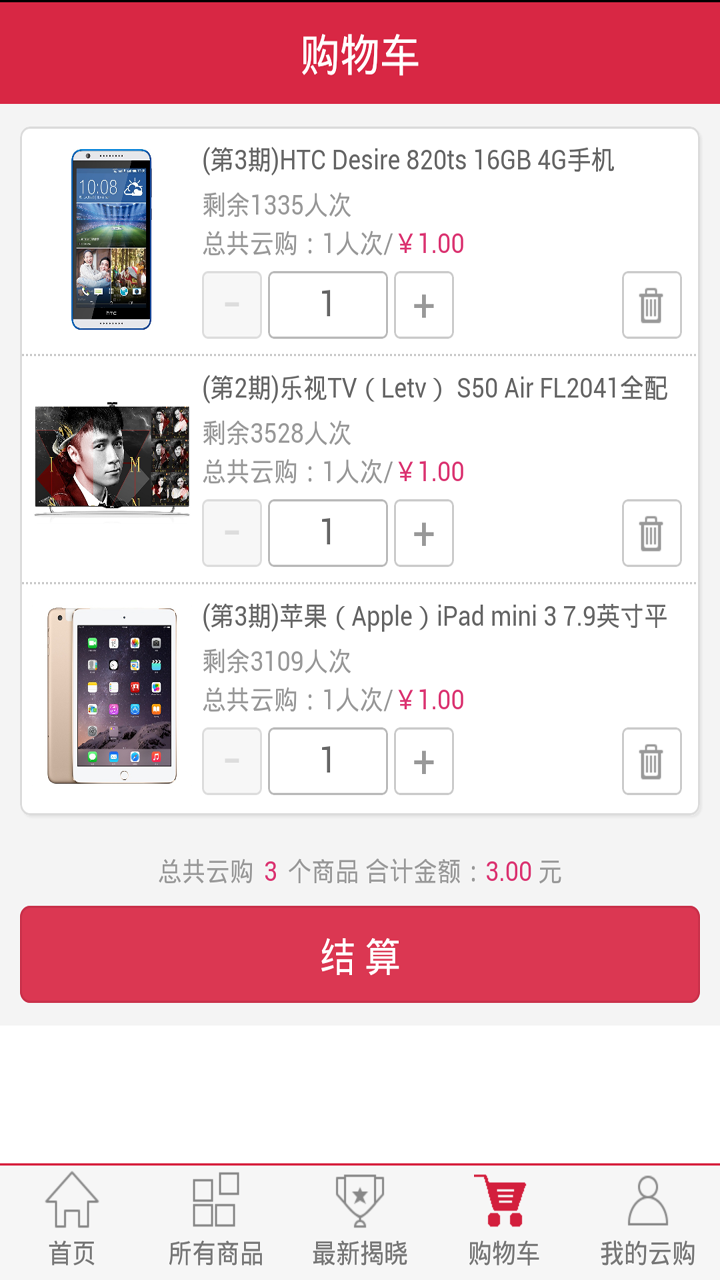Viewport: 720px width, 1280px height.
Task: Edit the quantity field for HTC Desire
Action: tap(328, 305)
